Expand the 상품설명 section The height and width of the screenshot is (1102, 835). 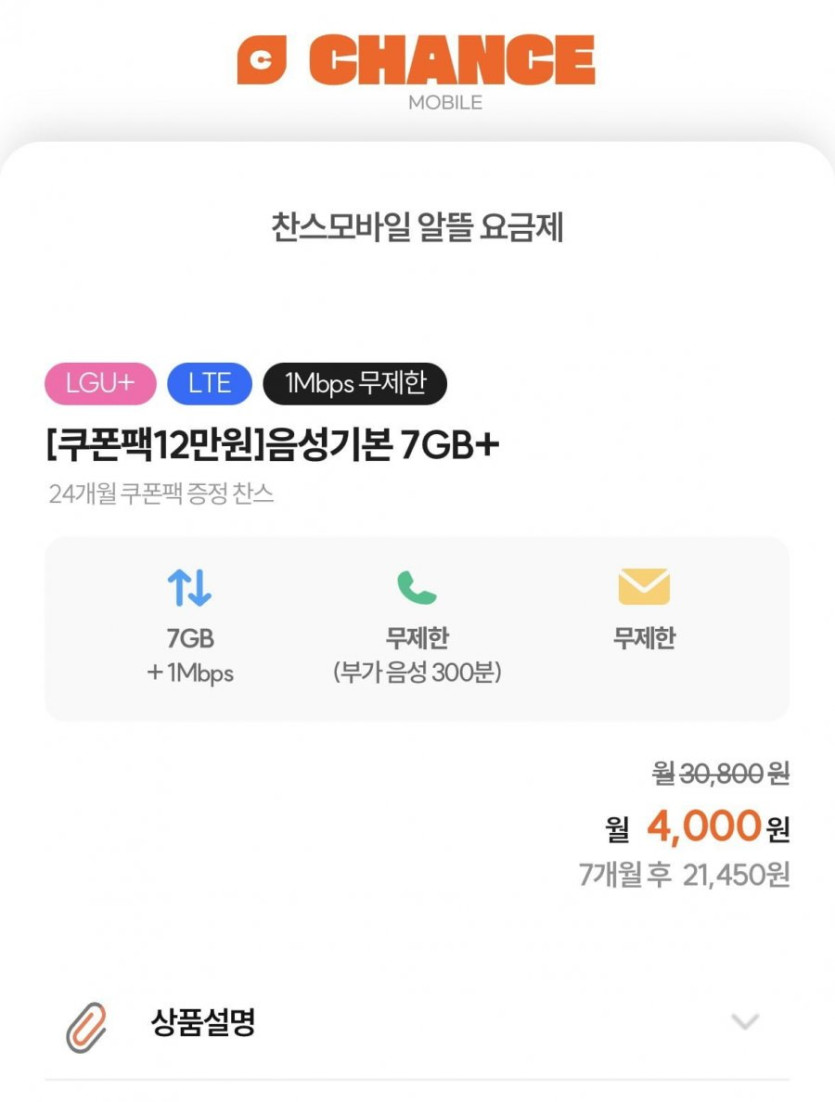coord(744,1022)
